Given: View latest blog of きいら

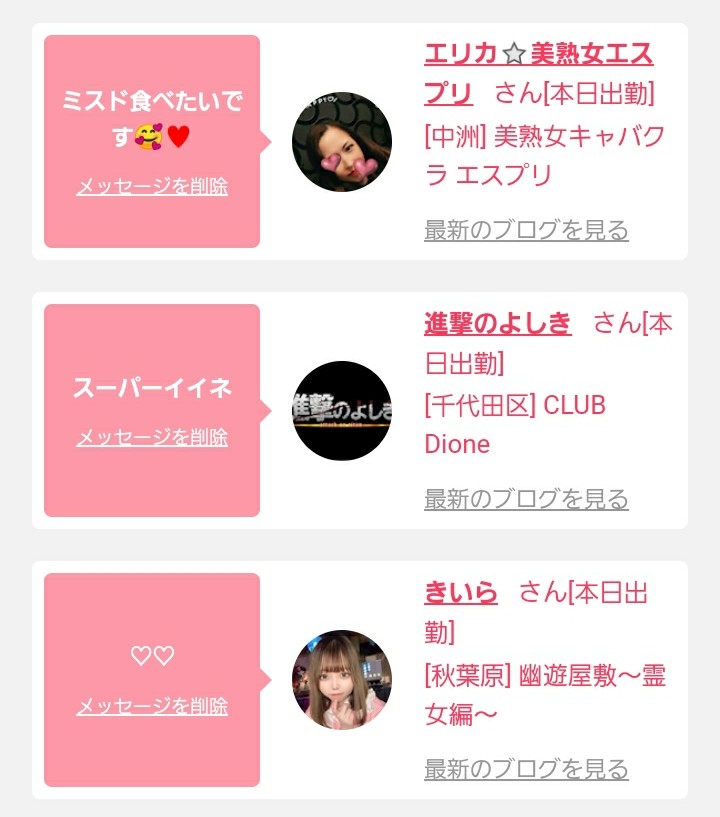Looking at the screenshot, I should (526, 769).
